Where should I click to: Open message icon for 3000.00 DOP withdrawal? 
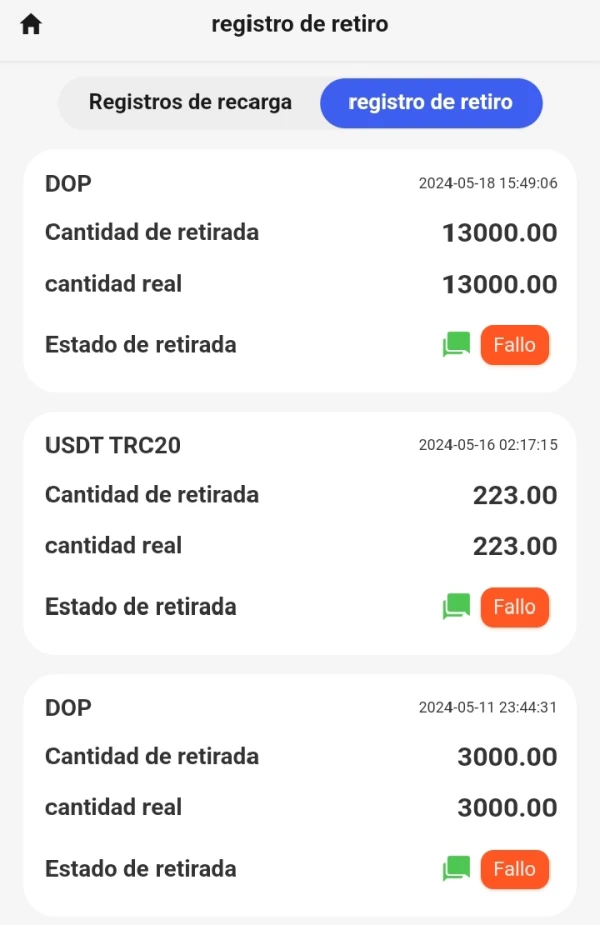click(456, 869)
